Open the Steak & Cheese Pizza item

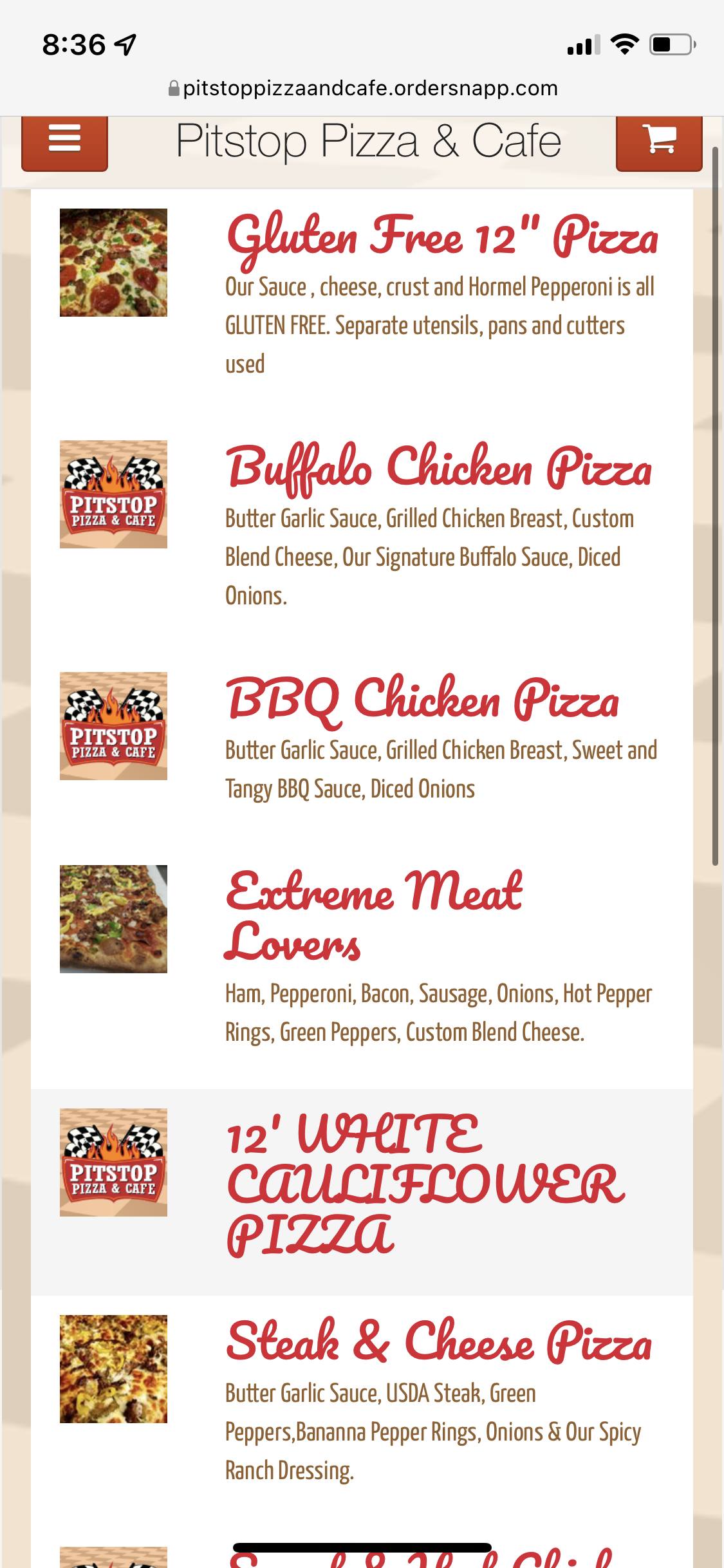tap(439, 1343)
